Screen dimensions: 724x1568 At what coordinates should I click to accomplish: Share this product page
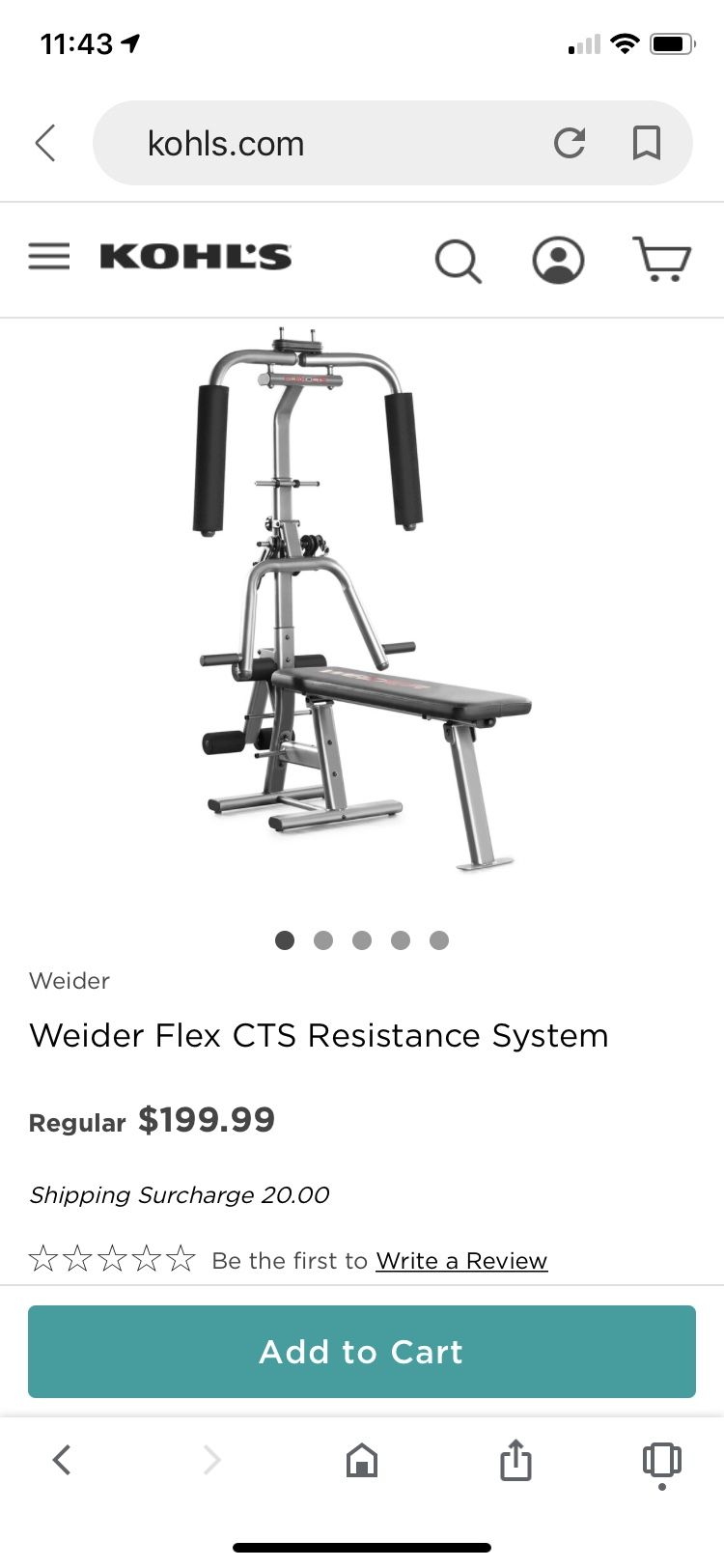(x=515, y=1459)
